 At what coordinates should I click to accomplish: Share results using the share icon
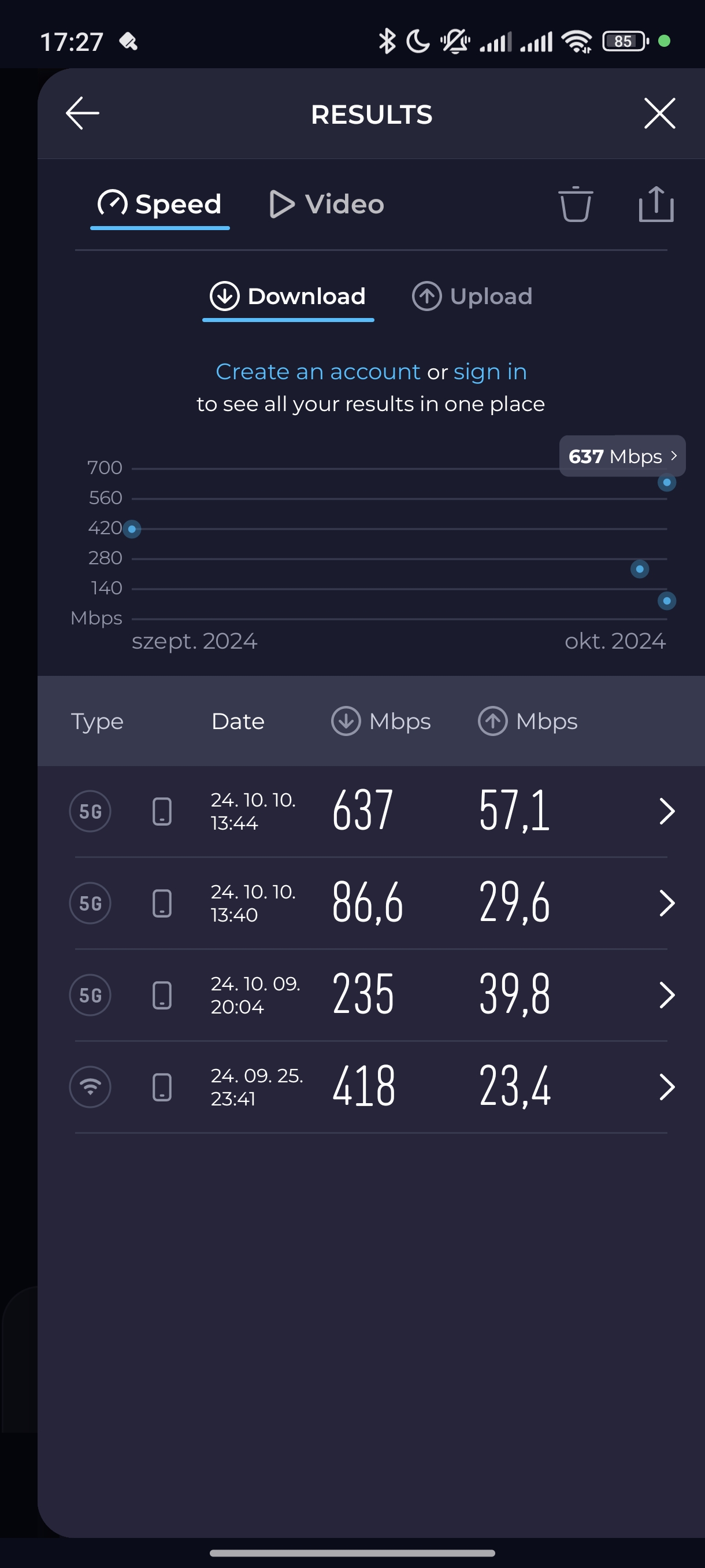coord(656,204)
